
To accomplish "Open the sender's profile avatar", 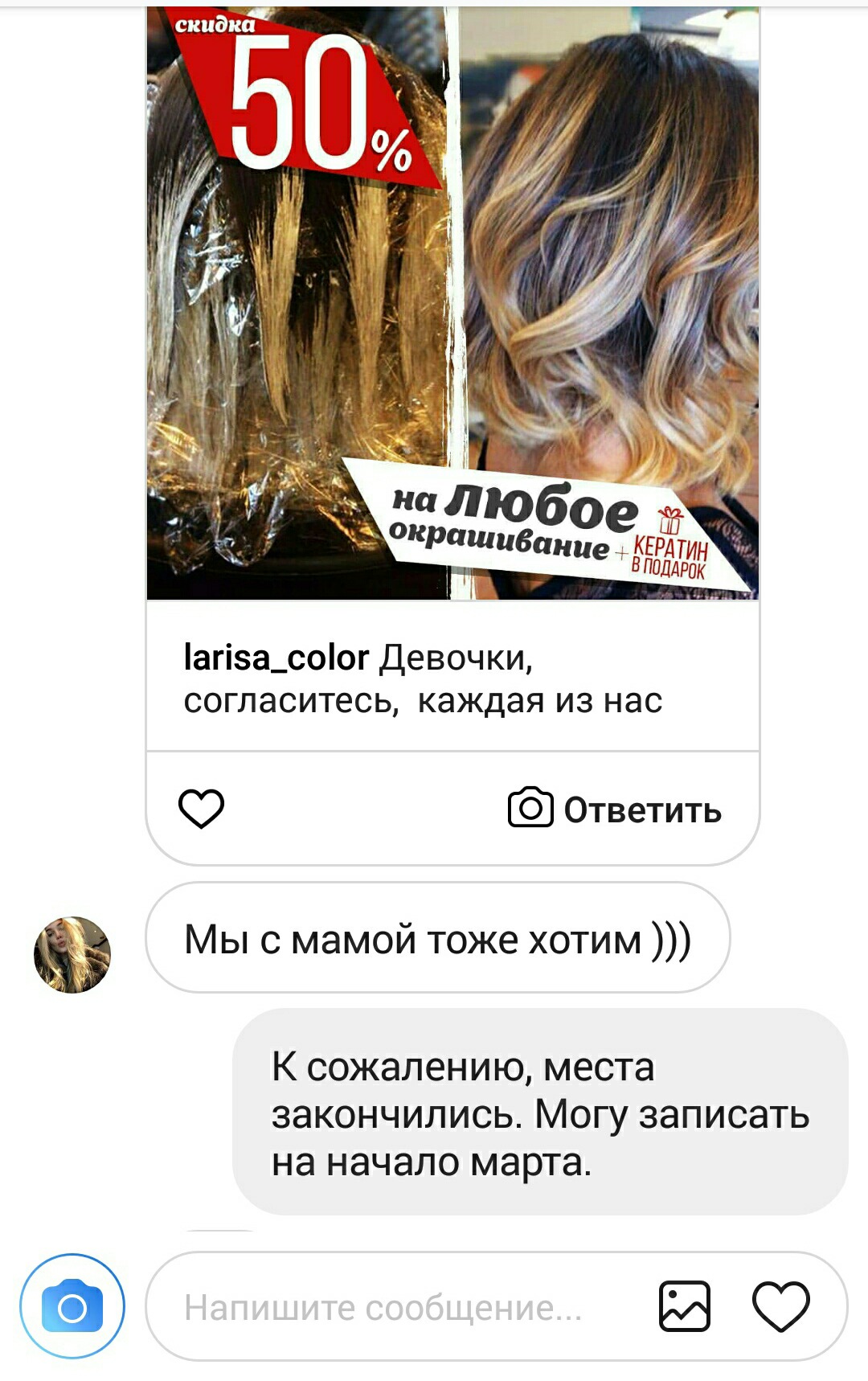I will (72, 954).
